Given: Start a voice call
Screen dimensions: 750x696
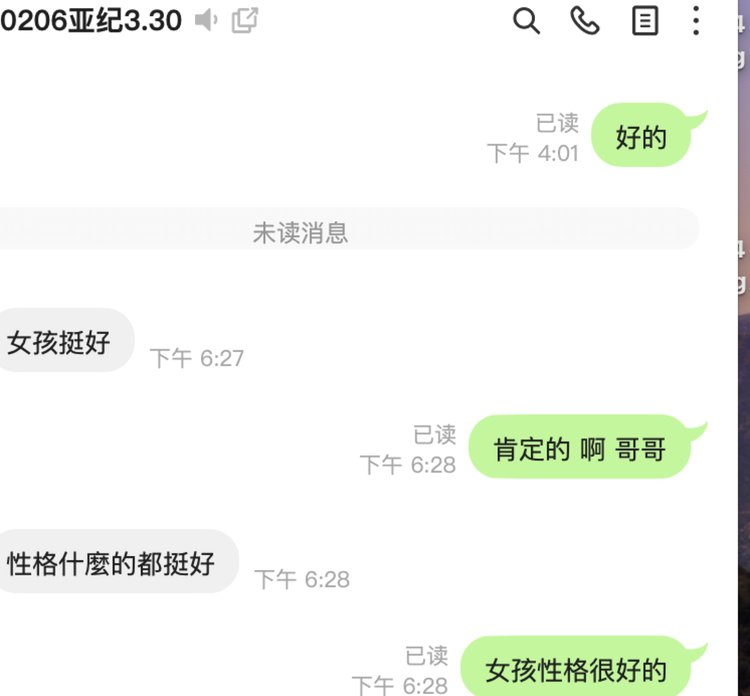Looking at the screenshot, I should [x=585, y=20].
